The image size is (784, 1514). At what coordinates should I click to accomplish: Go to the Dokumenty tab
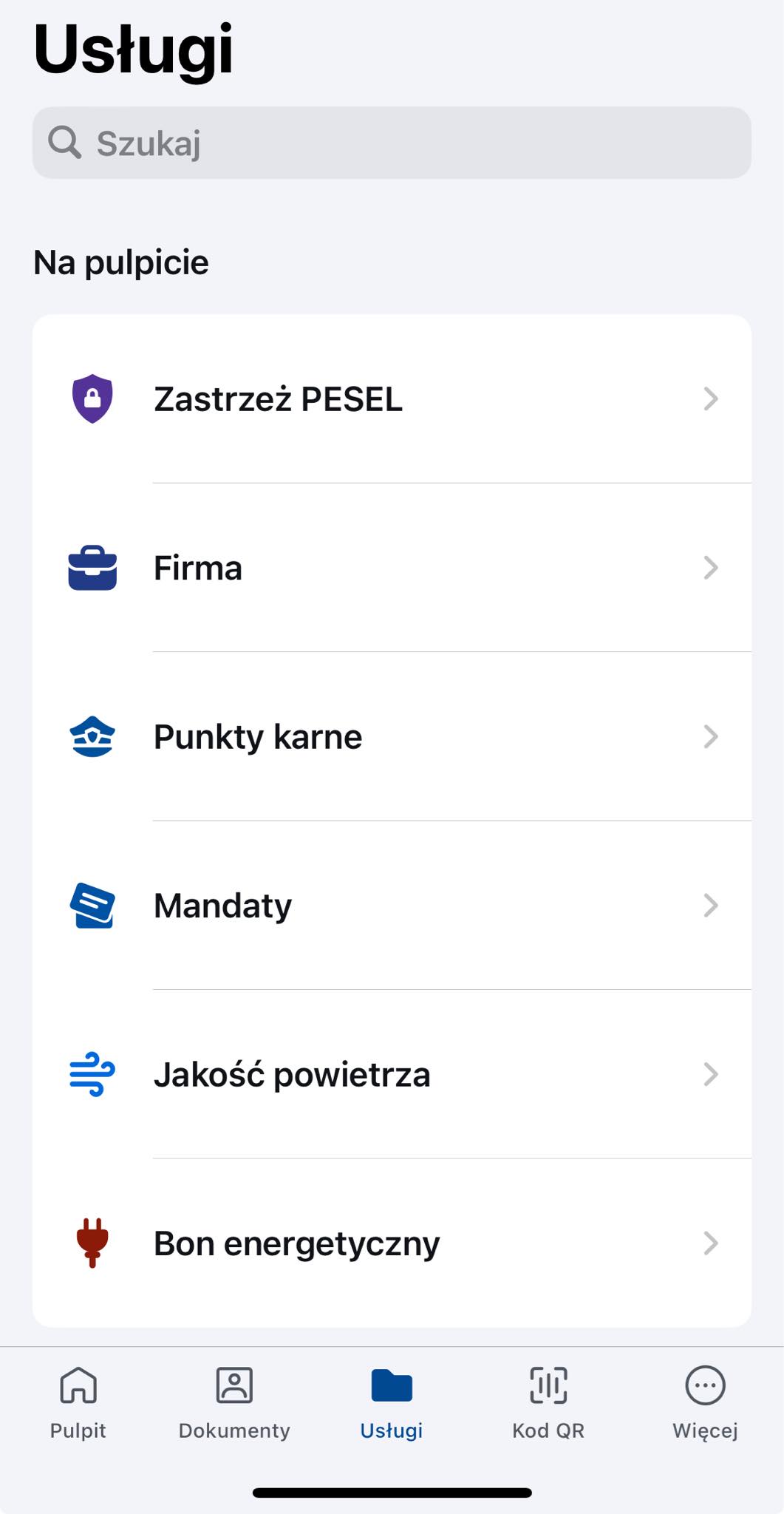tap(234, 1402)
